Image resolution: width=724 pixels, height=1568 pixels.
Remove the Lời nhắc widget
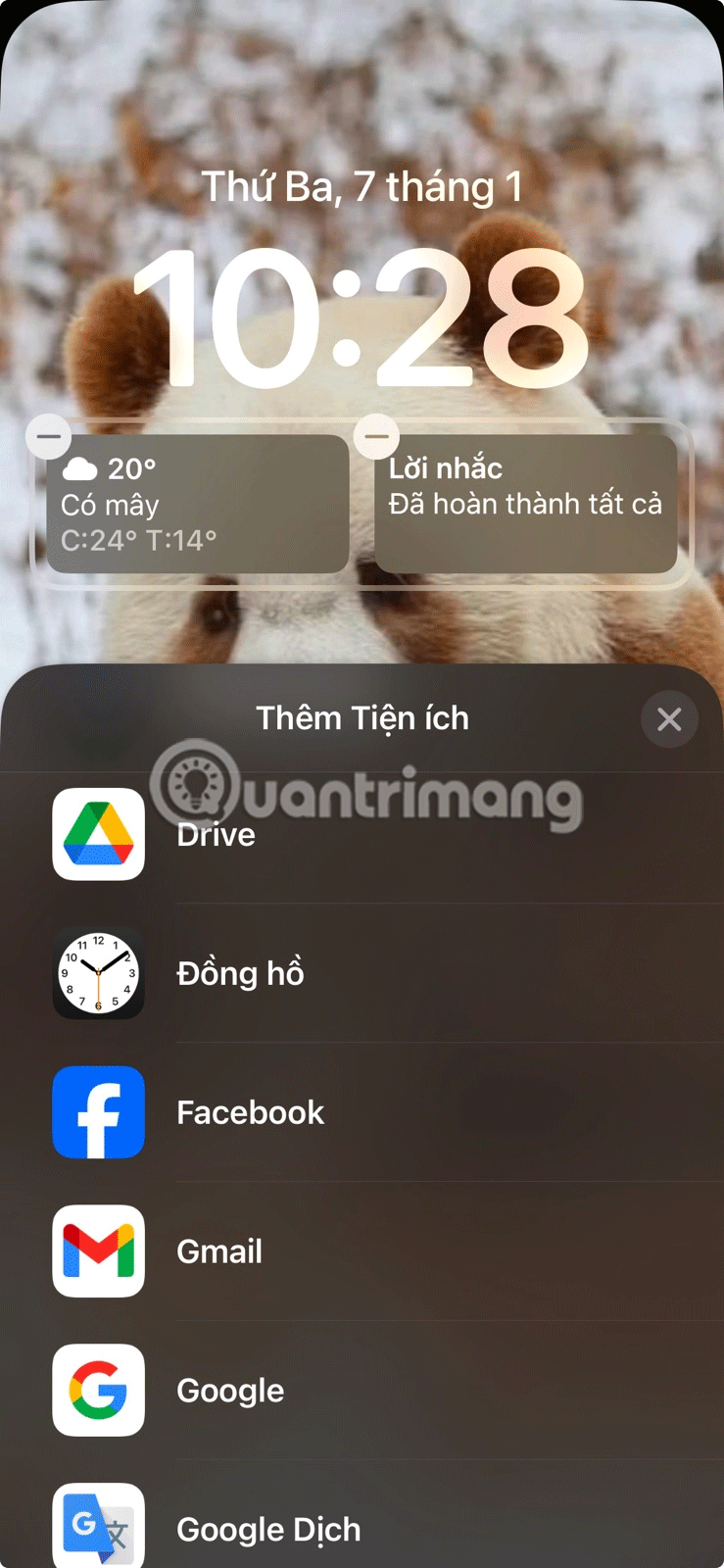point(376,437)
